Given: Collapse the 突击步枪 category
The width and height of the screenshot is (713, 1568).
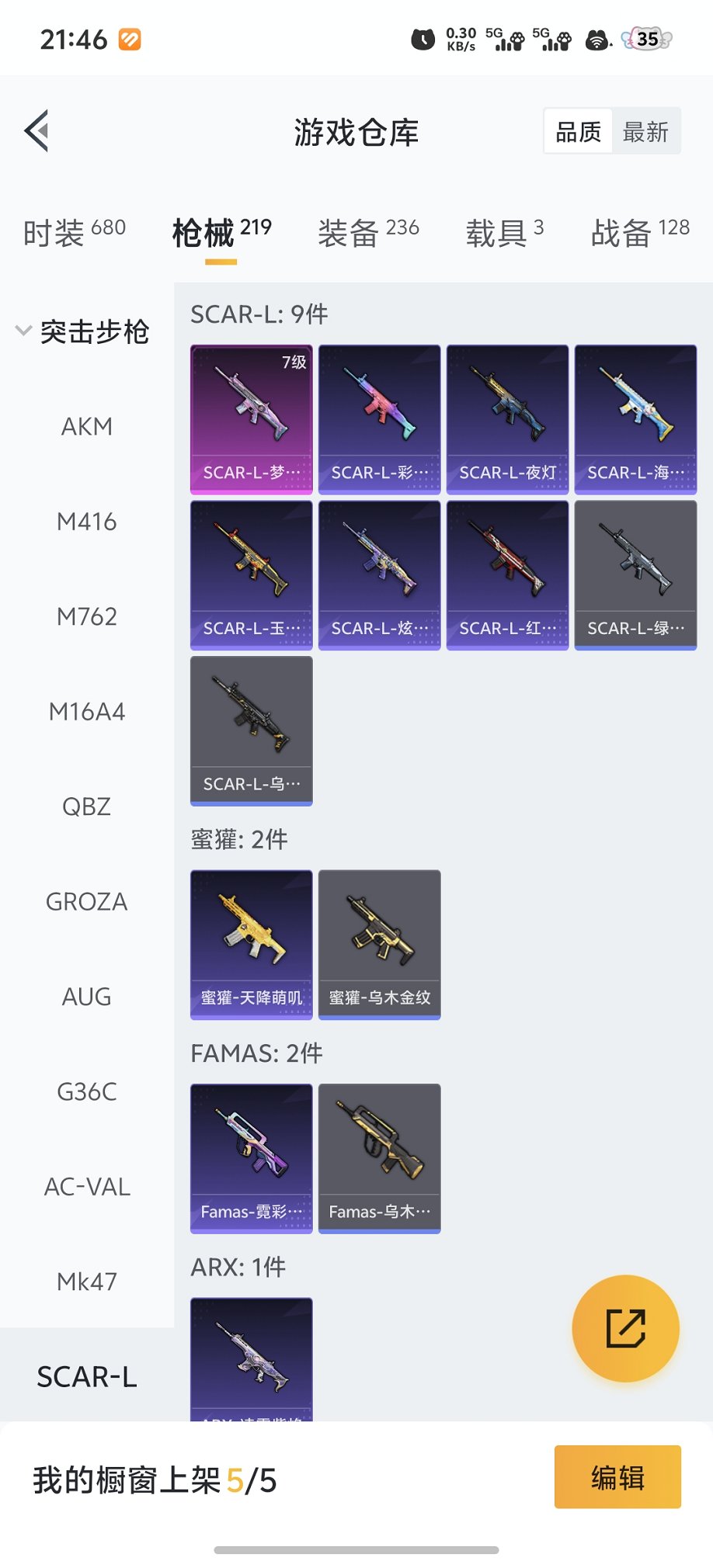Looking at the screenshot, I should pyautogui.click(x=84, y=331).
